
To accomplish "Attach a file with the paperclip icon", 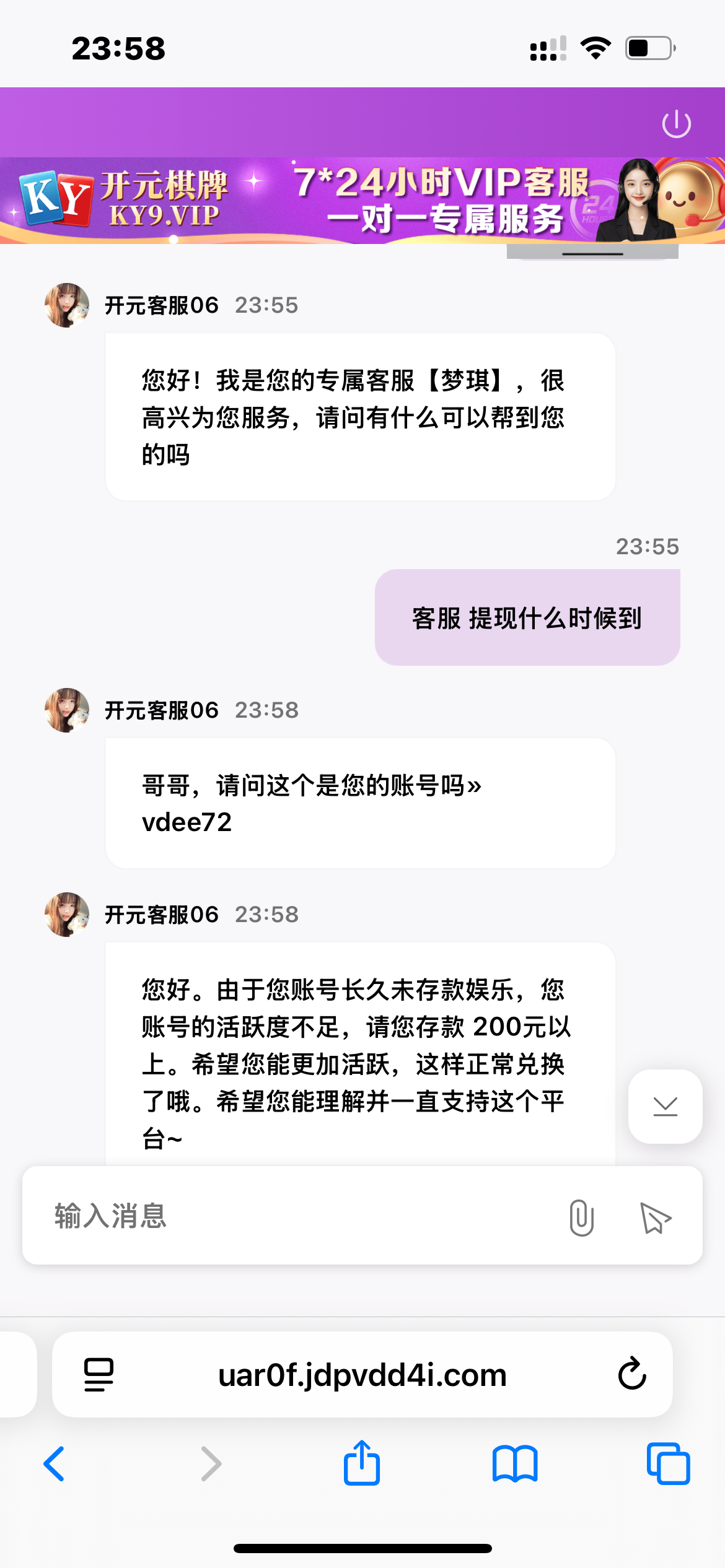I will [581, 1217].
